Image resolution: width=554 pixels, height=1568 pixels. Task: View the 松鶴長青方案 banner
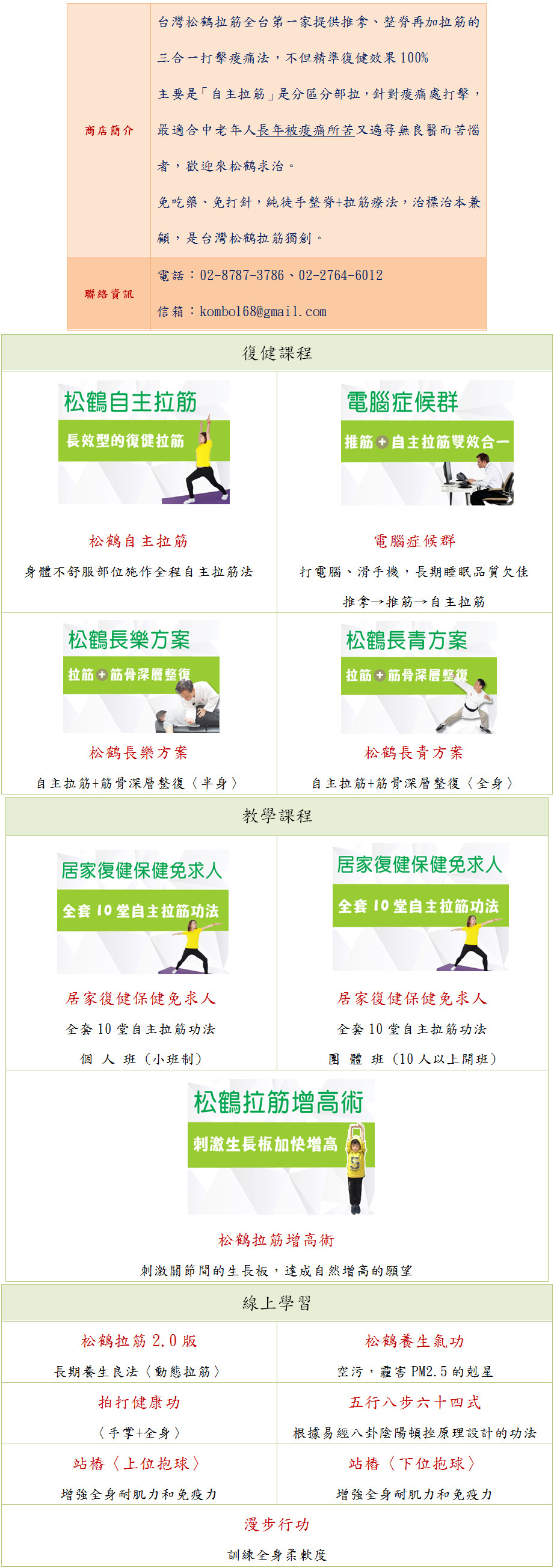(419, 676)
